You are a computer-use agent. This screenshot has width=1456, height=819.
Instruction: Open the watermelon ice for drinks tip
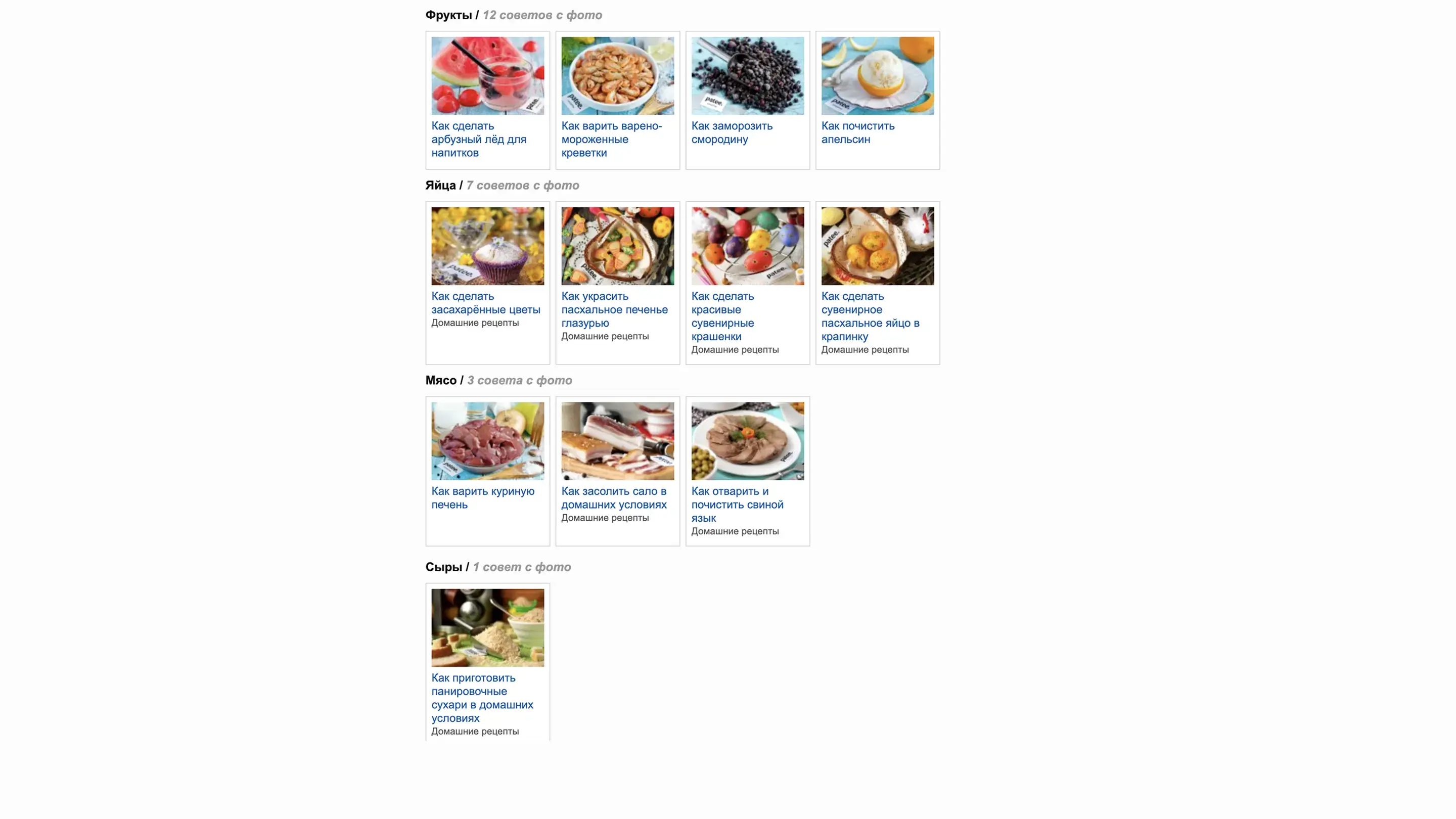(x=478, y=139)
